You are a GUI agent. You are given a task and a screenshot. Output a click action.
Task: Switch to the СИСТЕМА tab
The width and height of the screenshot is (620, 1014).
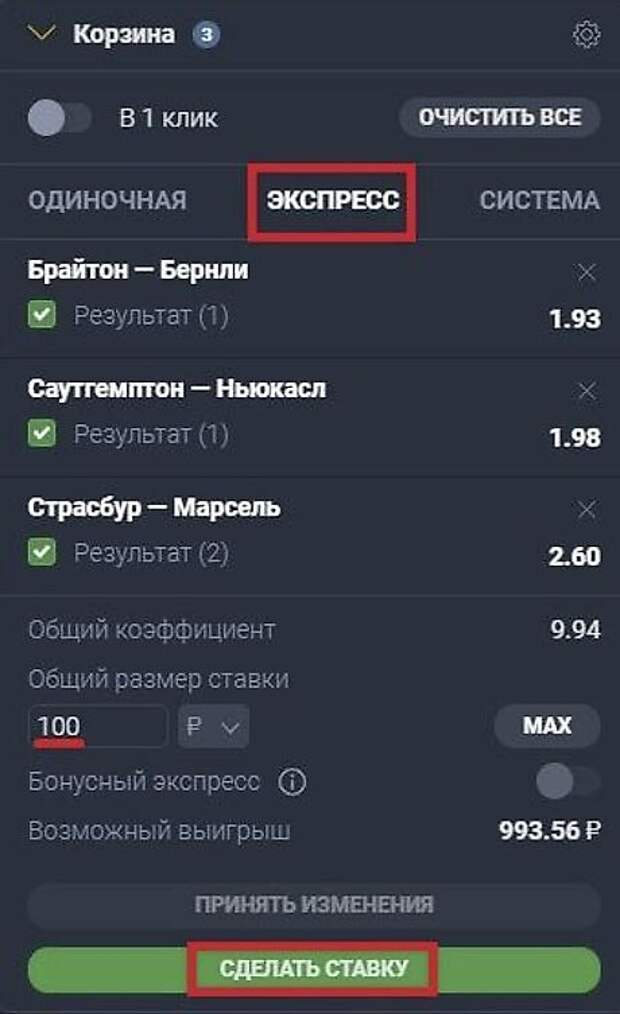click(539, 200)
